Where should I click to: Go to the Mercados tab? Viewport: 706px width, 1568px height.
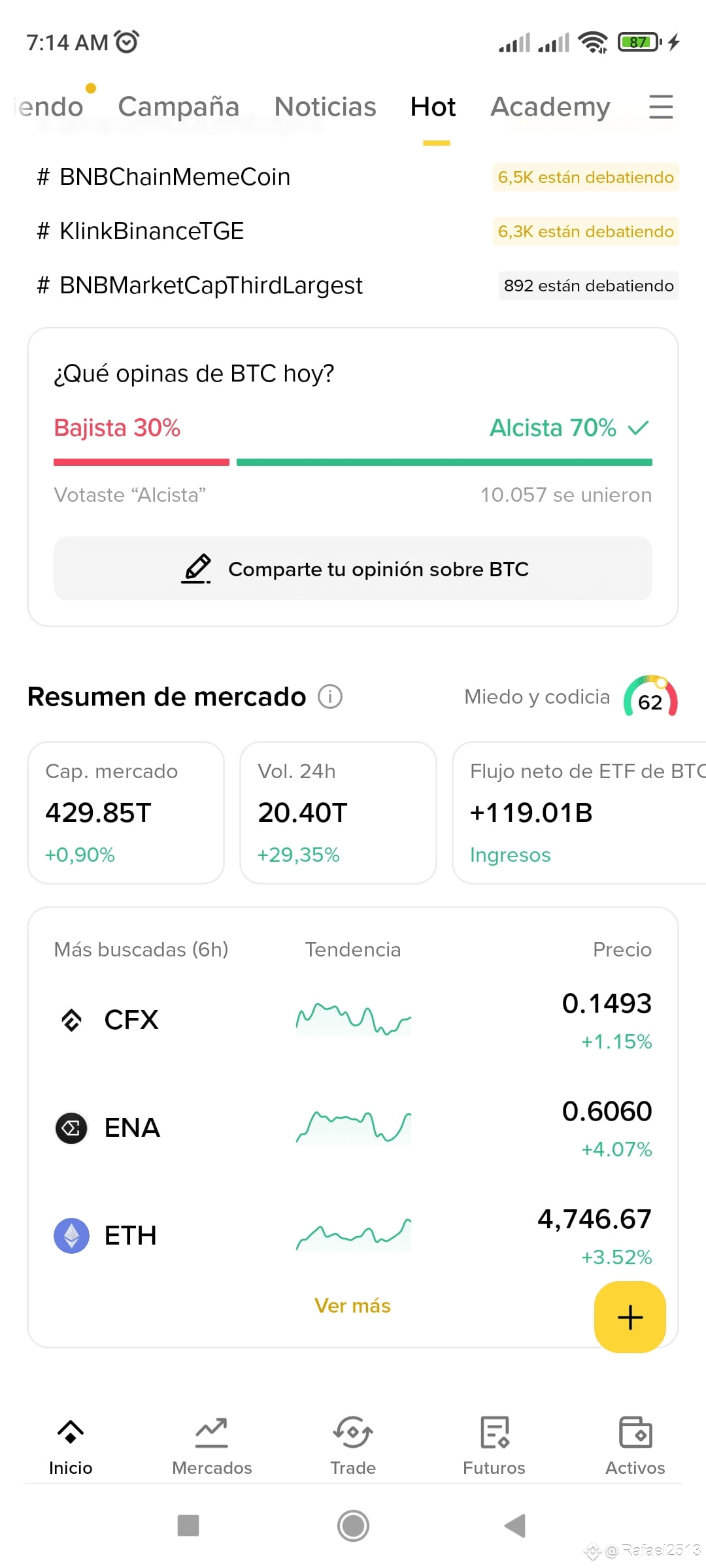(x=212, y=1446)
